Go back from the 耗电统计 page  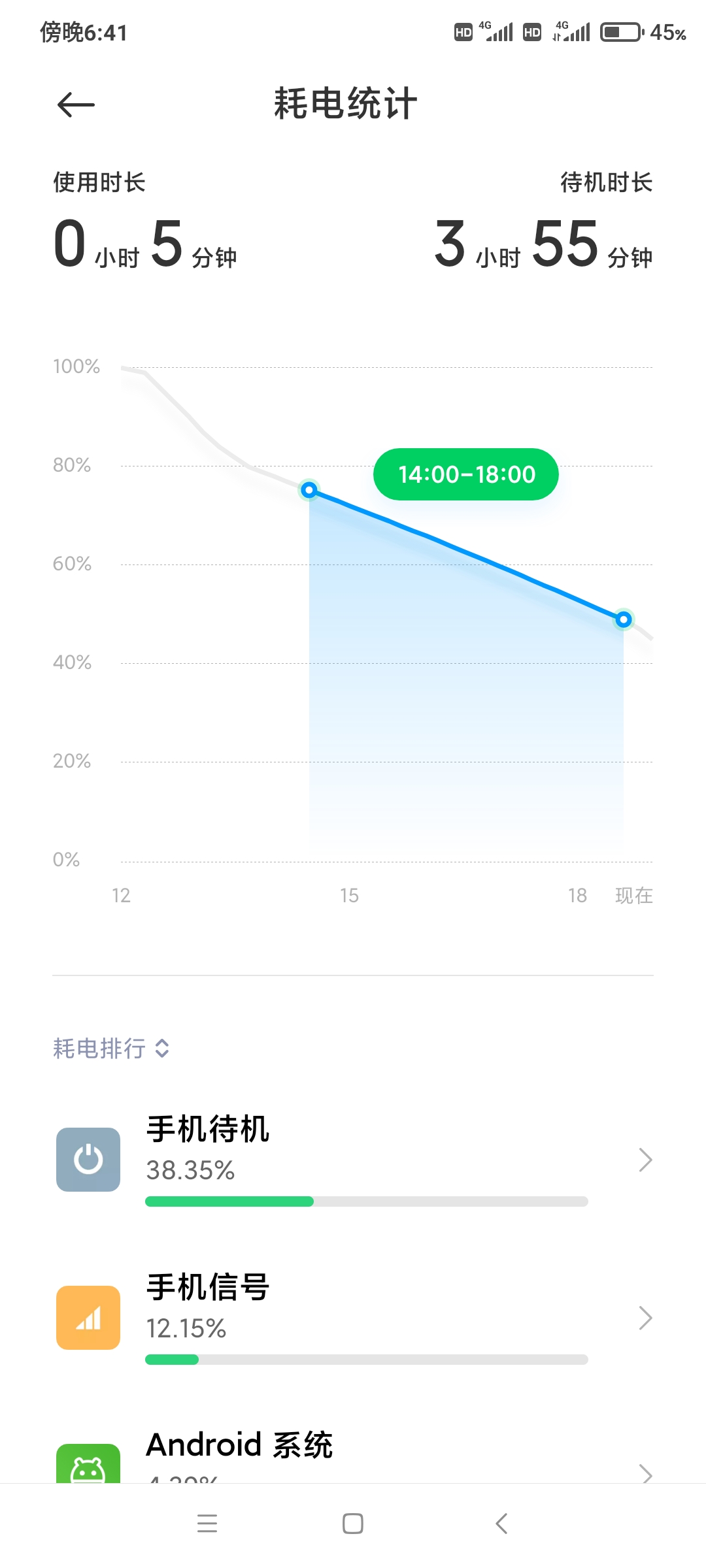tap(76, 105)
